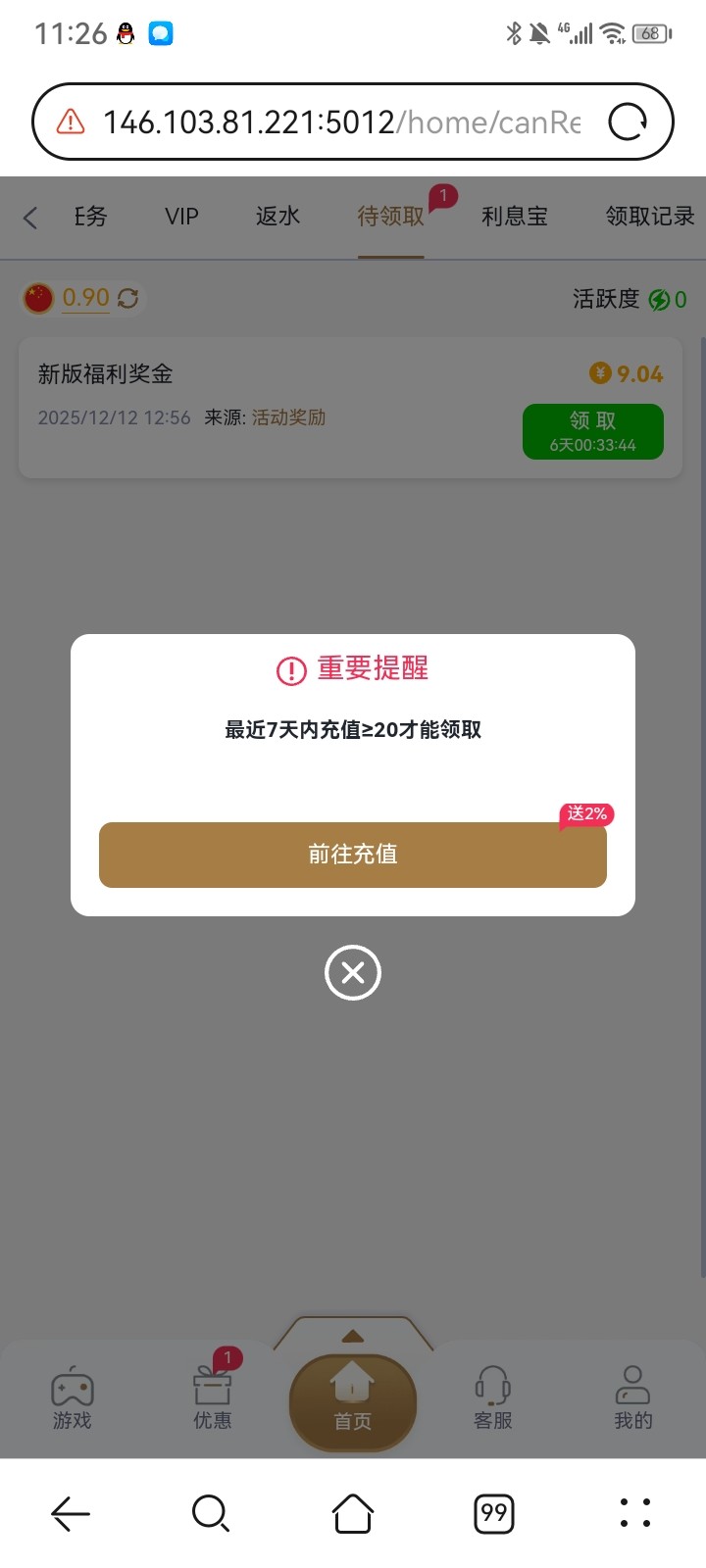The image size is (706, 1568).
Task: Switch to the 返水 tab
Action: 277,217
